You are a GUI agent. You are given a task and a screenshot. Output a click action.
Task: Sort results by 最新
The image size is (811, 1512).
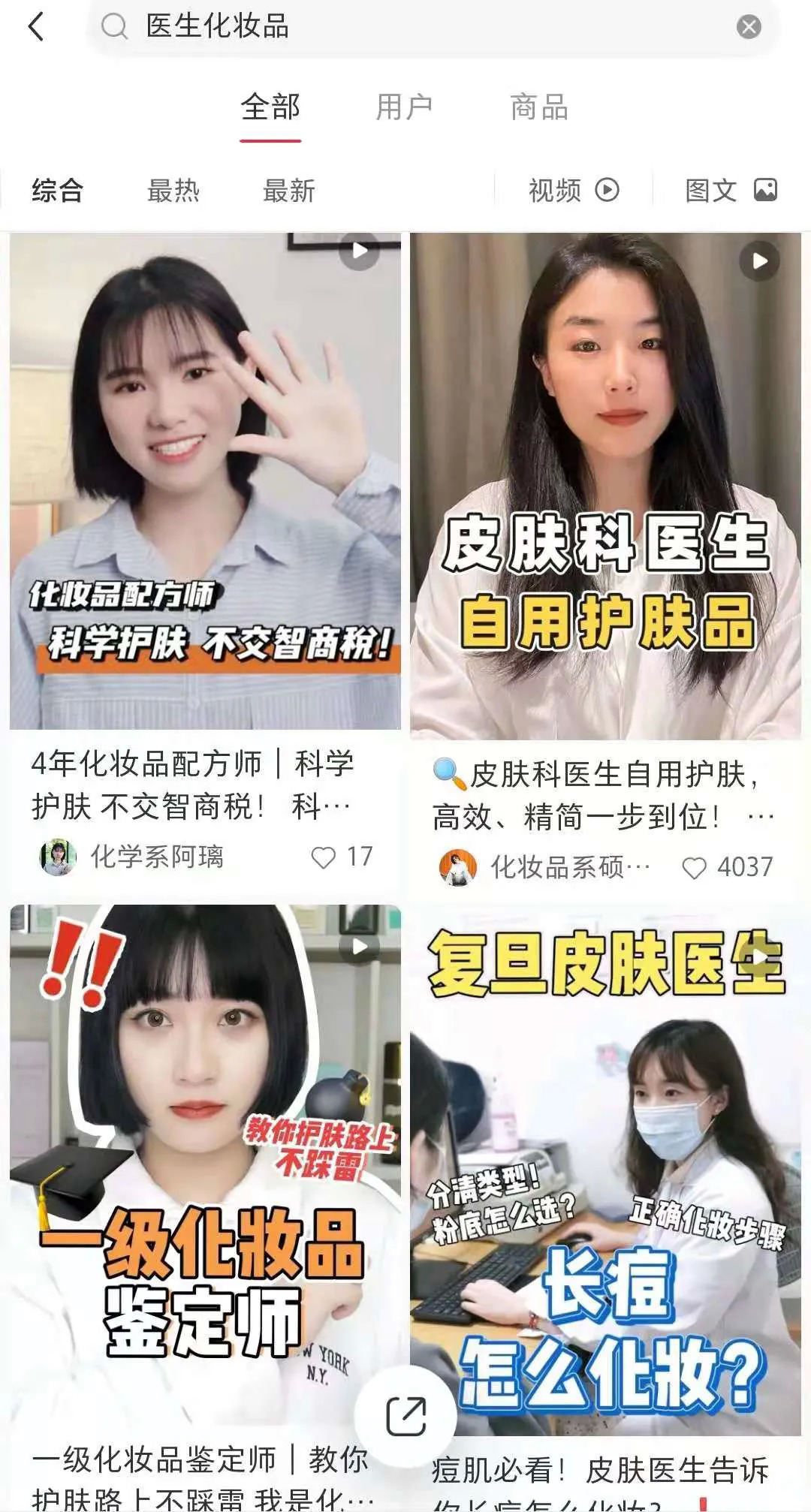289,191
